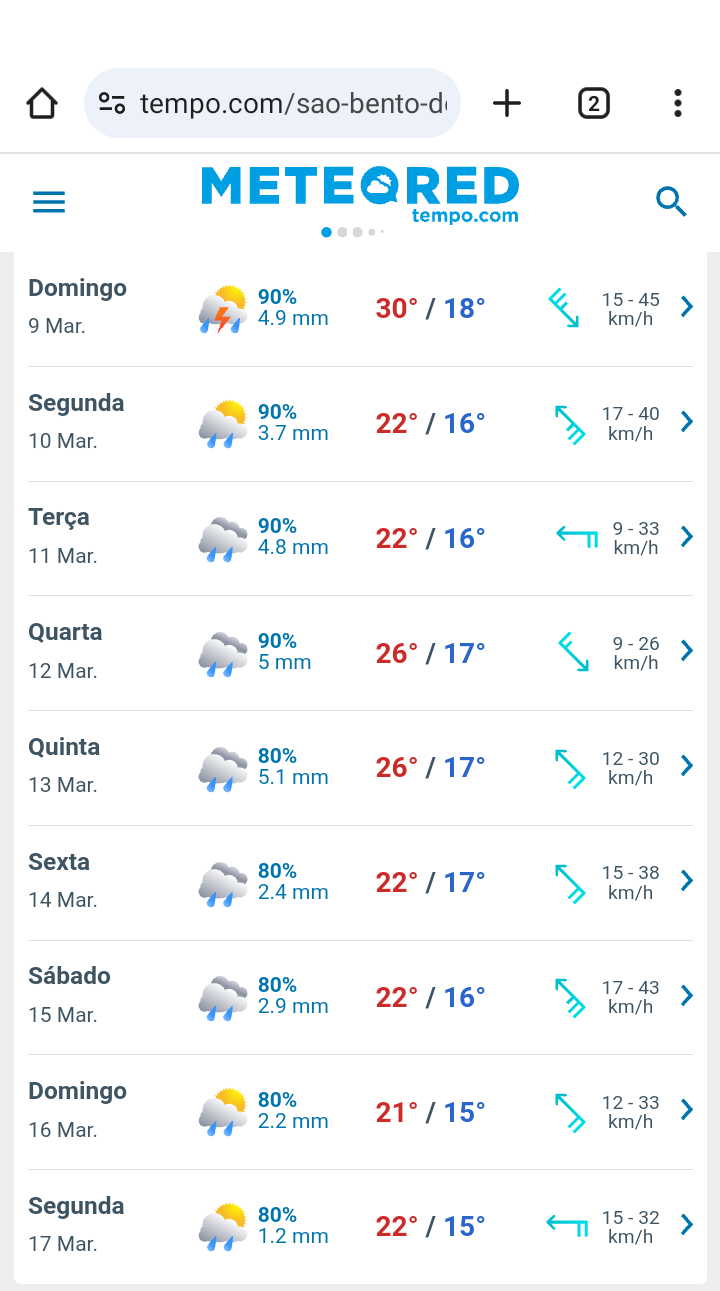Viewport: 720px width, 1291px height.
Task: Open the hamburger menu
Action: 49,202
